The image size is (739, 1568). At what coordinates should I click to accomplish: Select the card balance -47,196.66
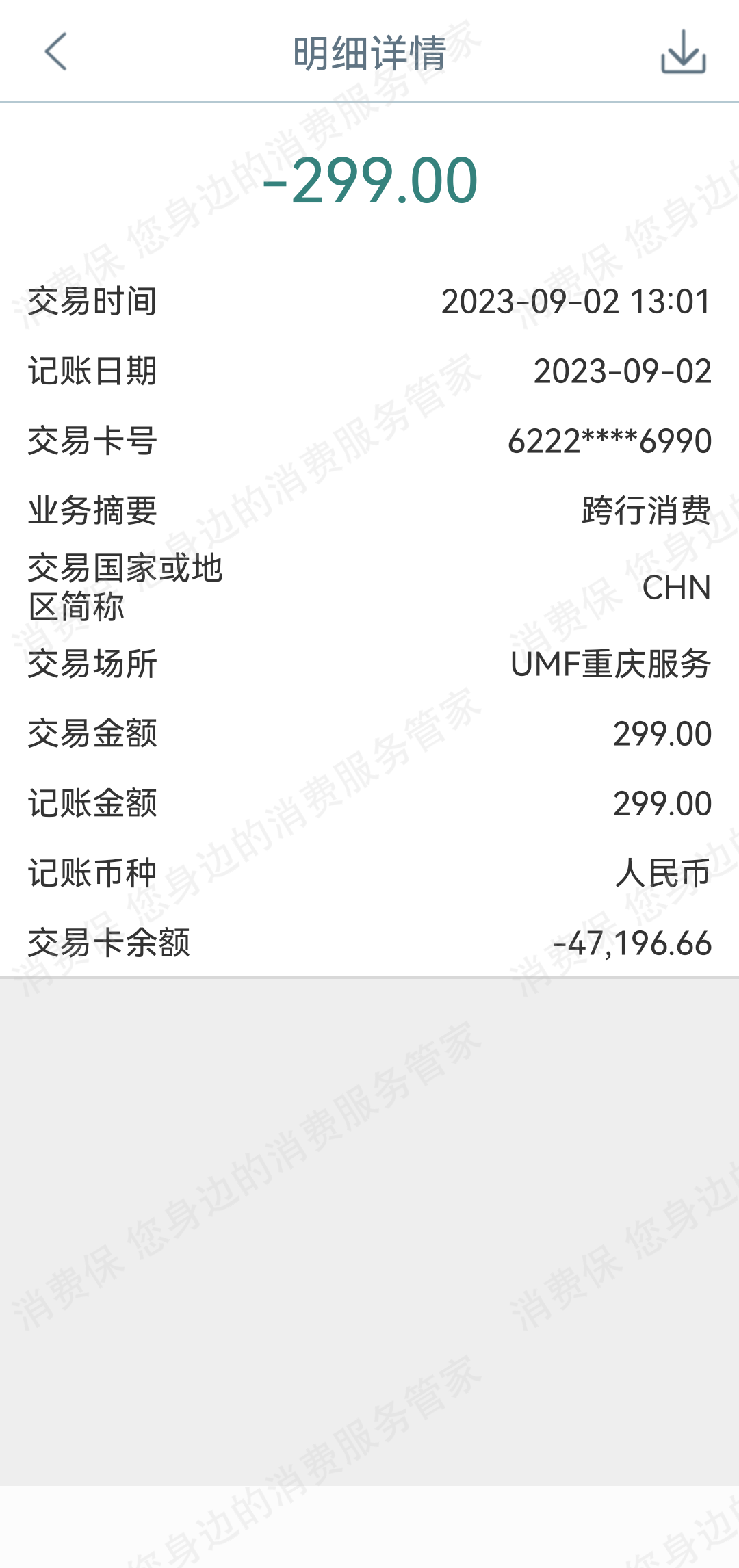(631, 942)
